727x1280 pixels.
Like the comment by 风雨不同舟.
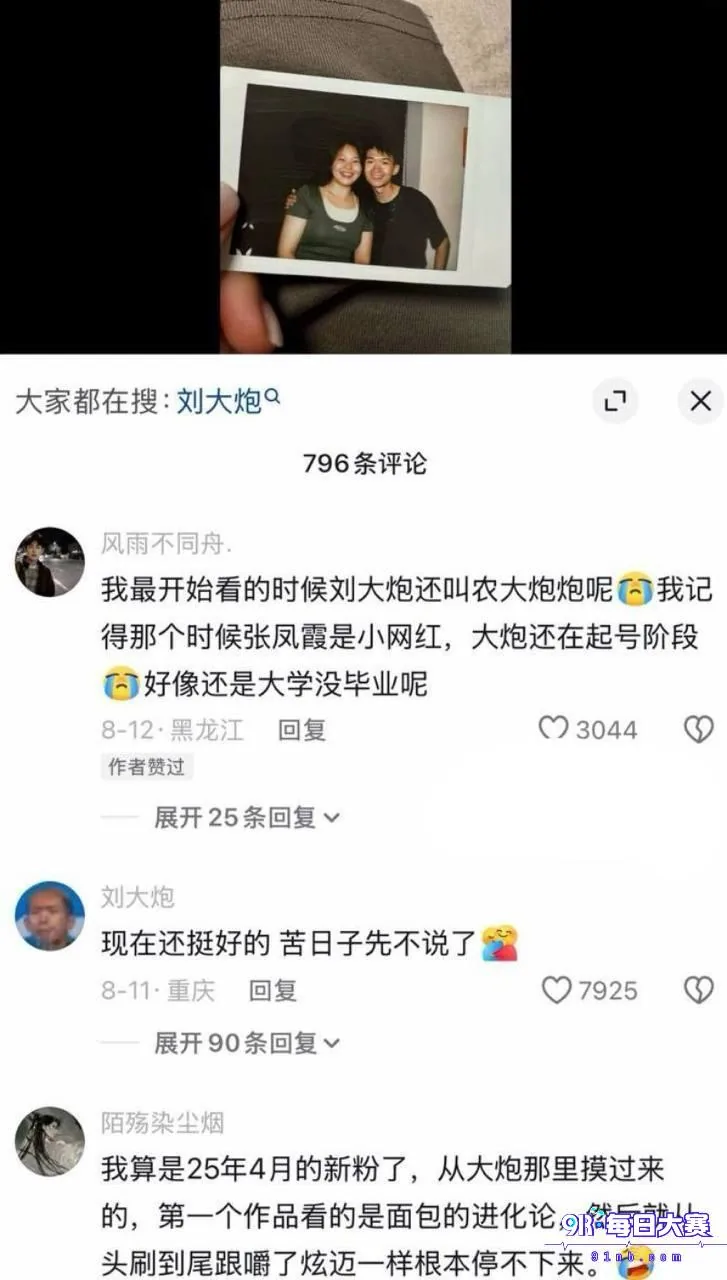click(588, 729)
